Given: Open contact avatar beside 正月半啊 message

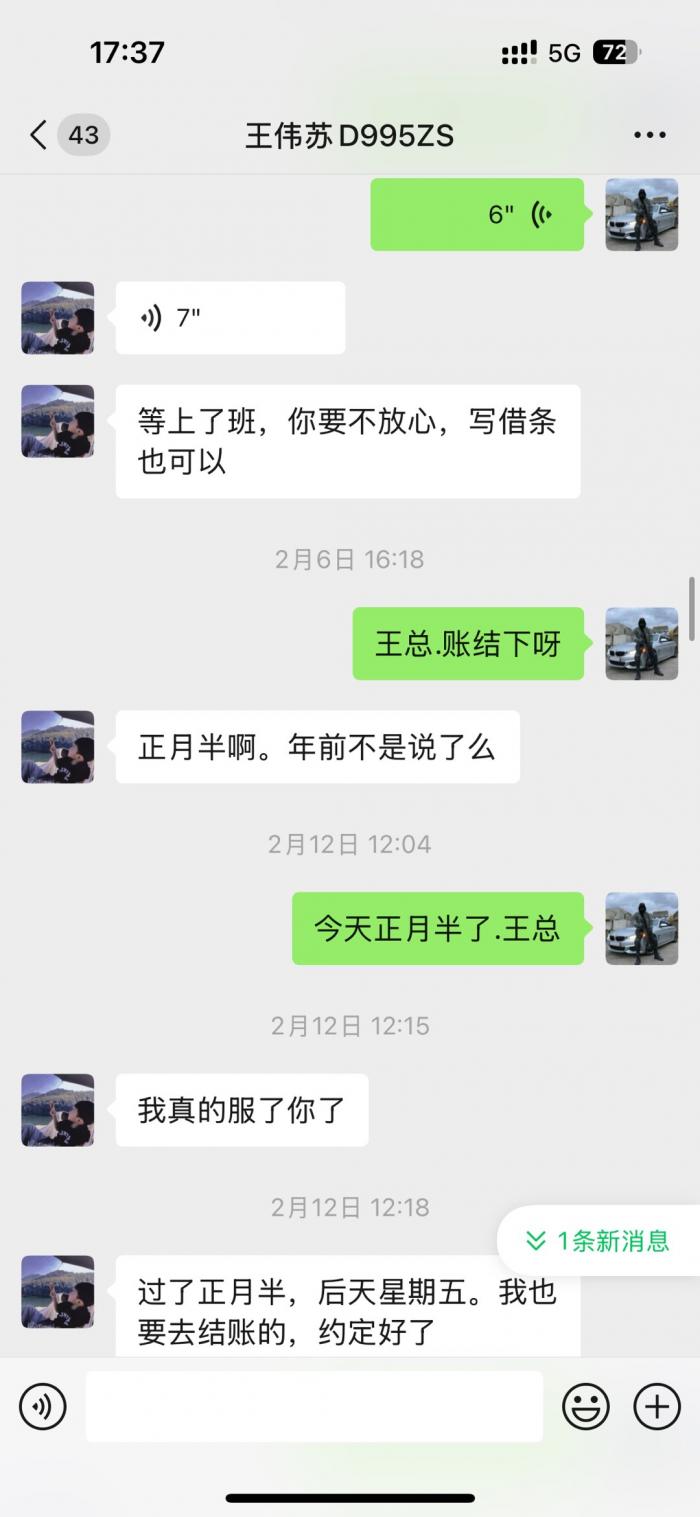Looking at the screenshot, I should [x=58, y=747].
